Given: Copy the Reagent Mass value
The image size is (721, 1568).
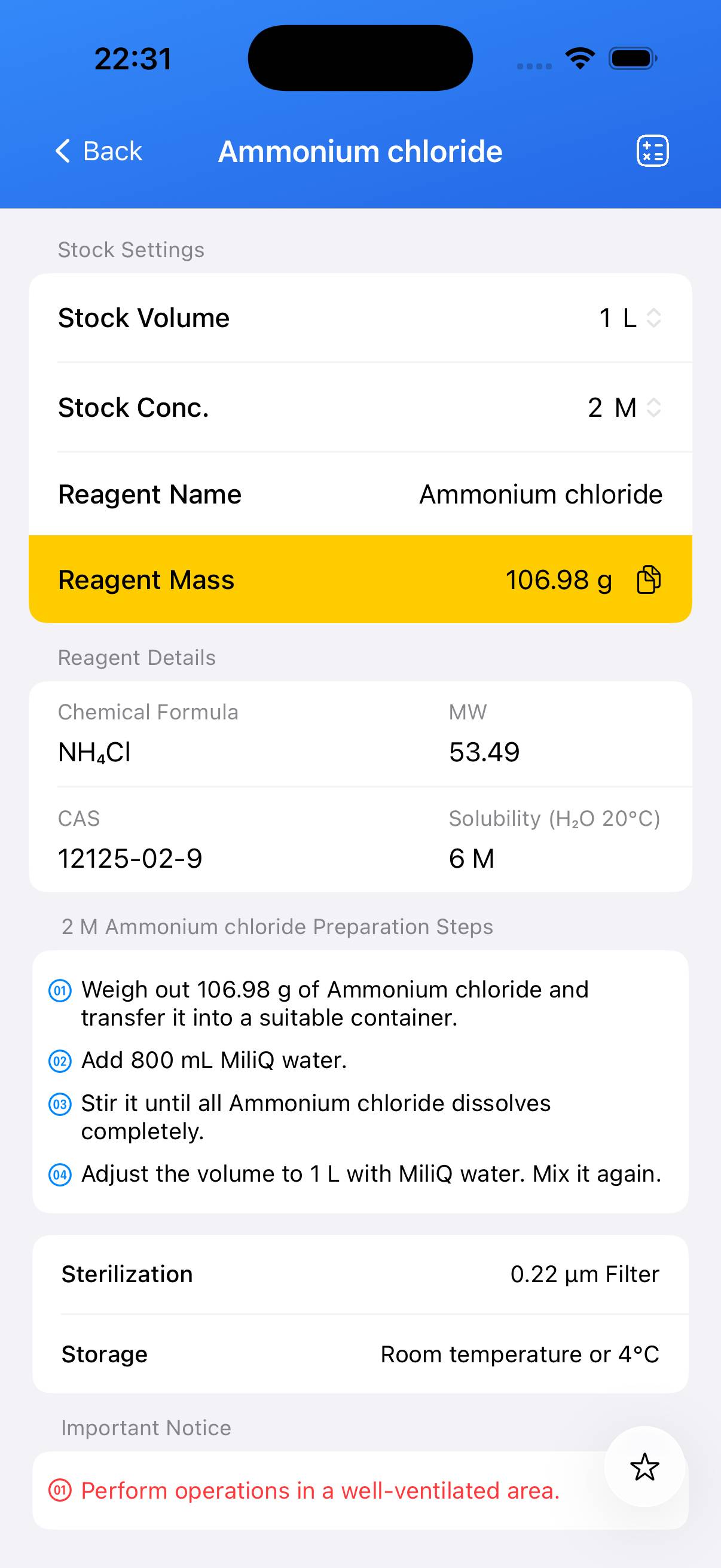Looking at the screenshot, I should pos(649,579).
